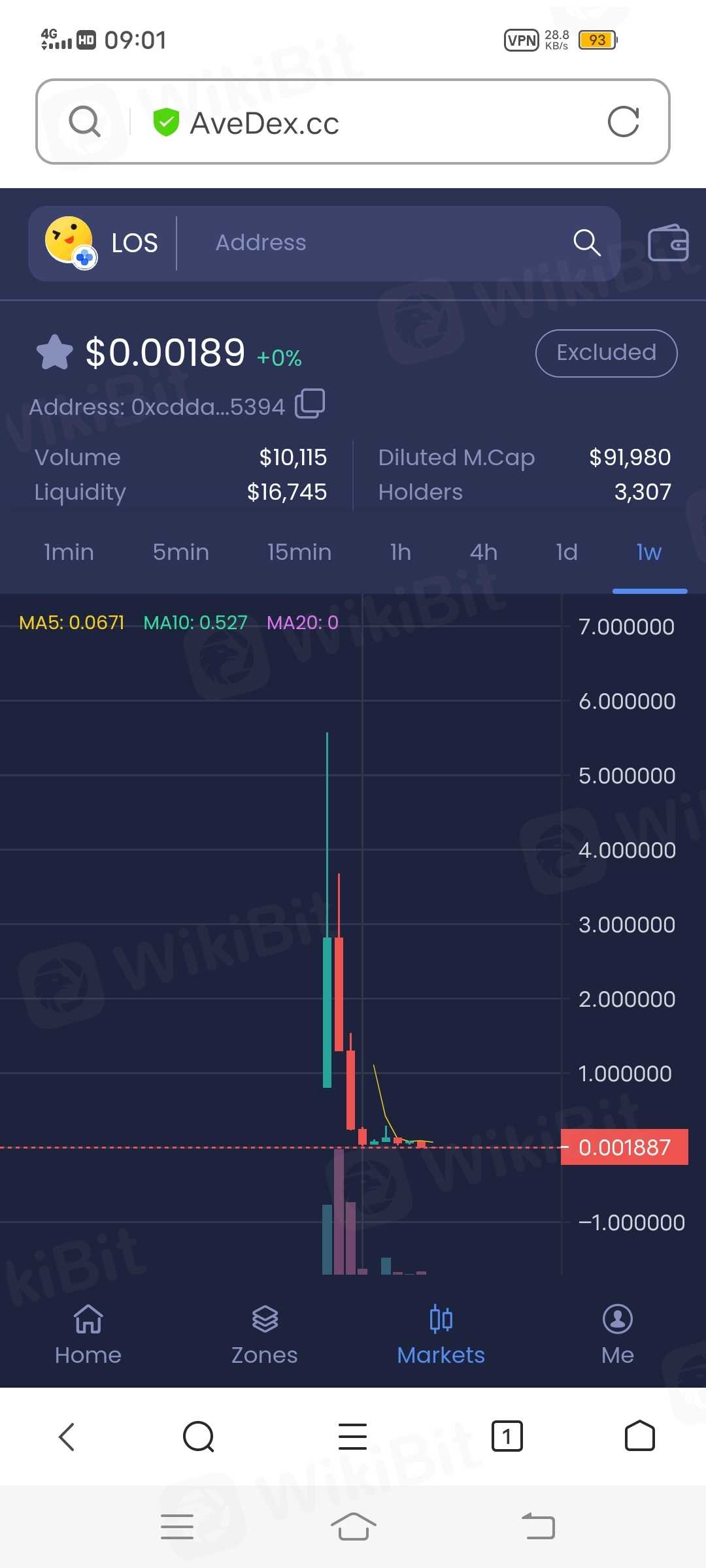Reload the AveDex.cc page
Viewport: 706px width, 1568px height.
pyautogui.click(x=623, y=122)
